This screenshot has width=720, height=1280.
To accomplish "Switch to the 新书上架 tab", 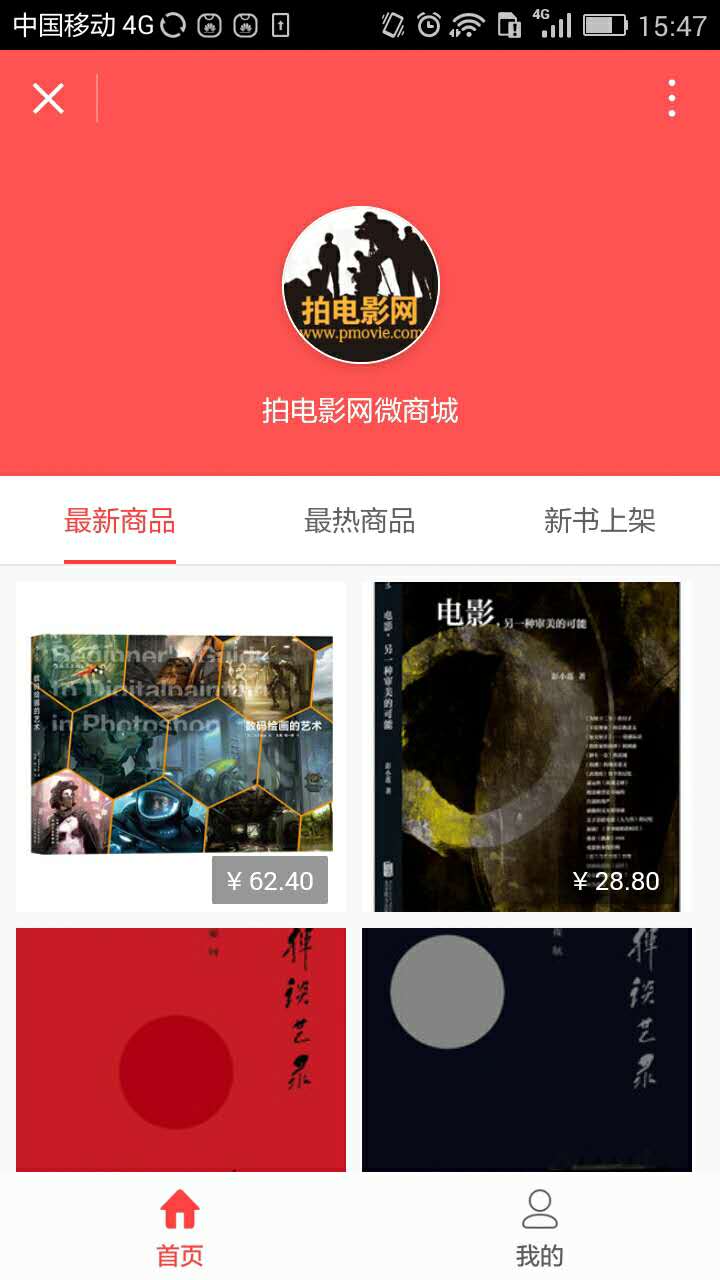I will click(x=599, y=521).
